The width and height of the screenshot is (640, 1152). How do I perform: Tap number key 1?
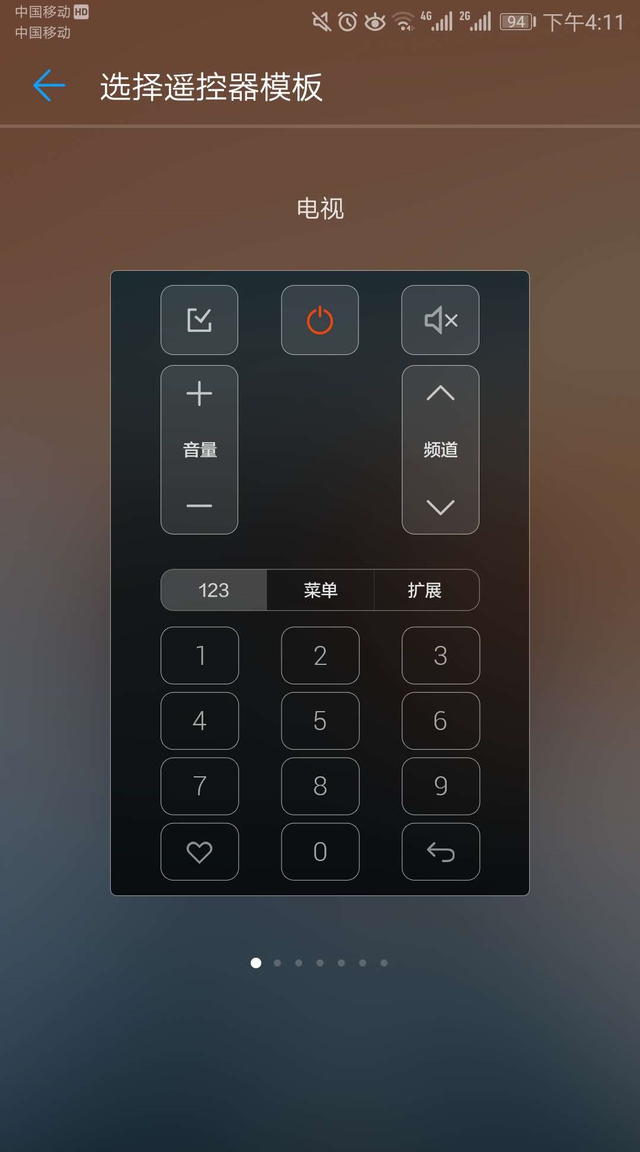200,656
